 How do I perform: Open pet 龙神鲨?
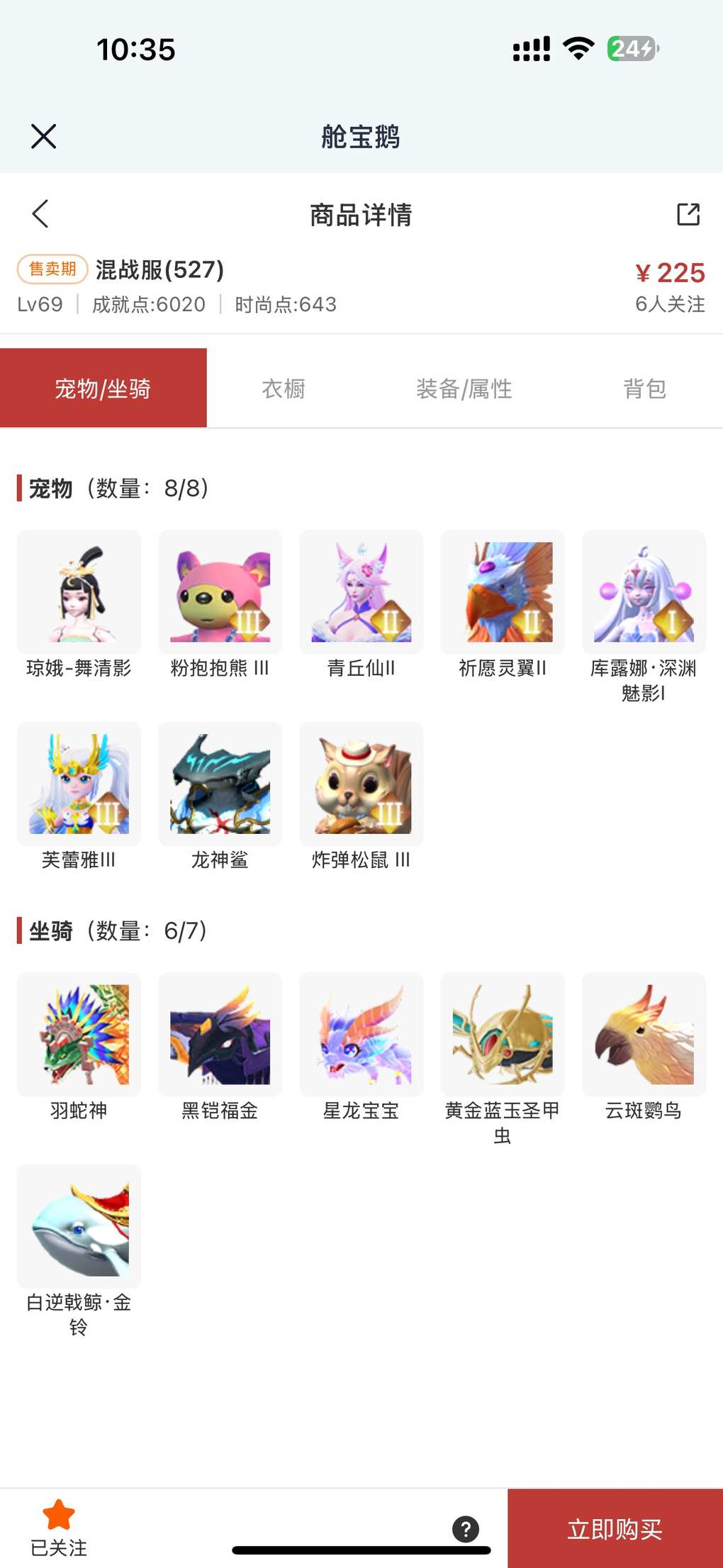[220, 784]
